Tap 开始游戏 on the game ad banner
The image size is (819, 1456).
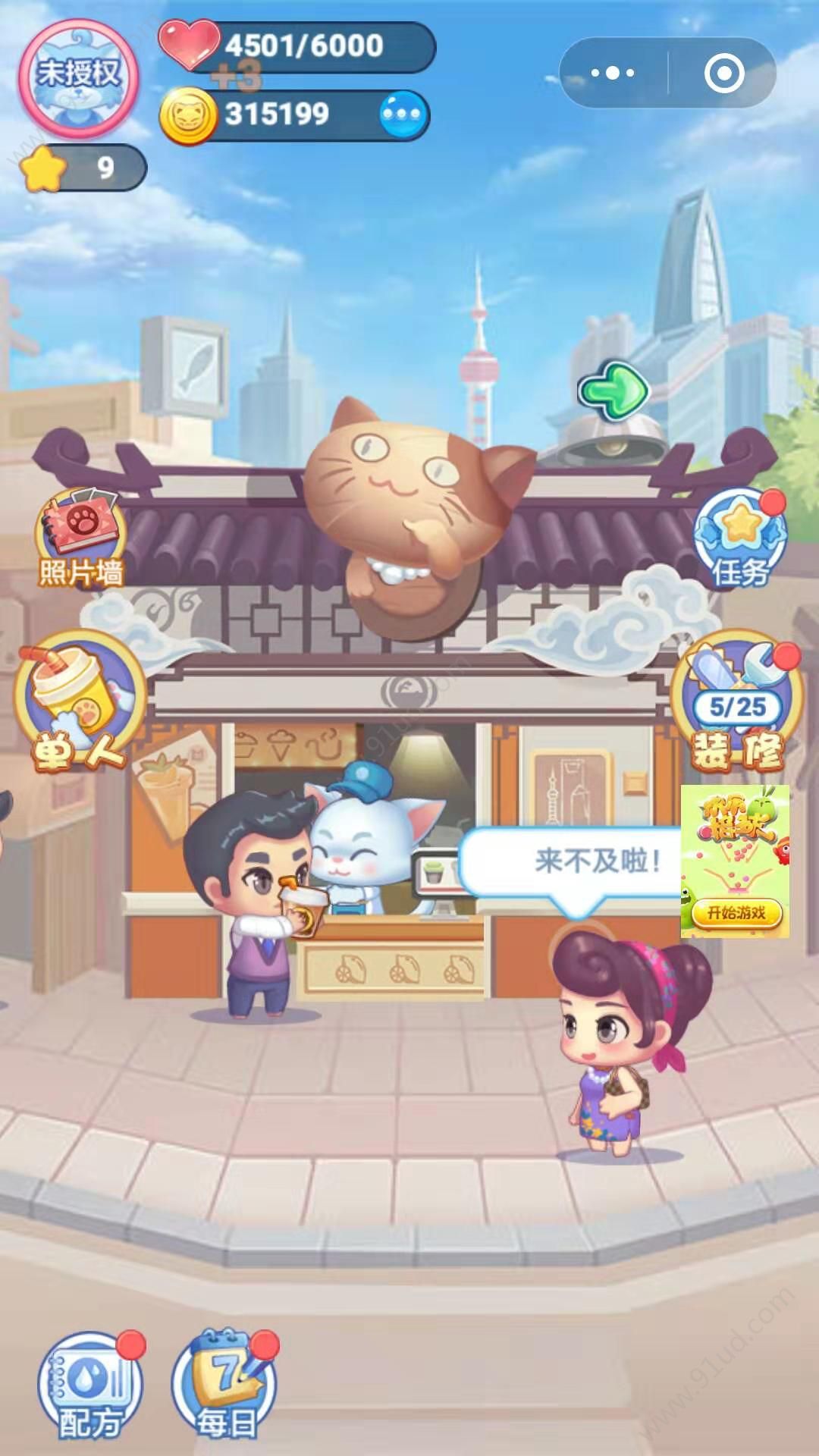coord(736,912)
